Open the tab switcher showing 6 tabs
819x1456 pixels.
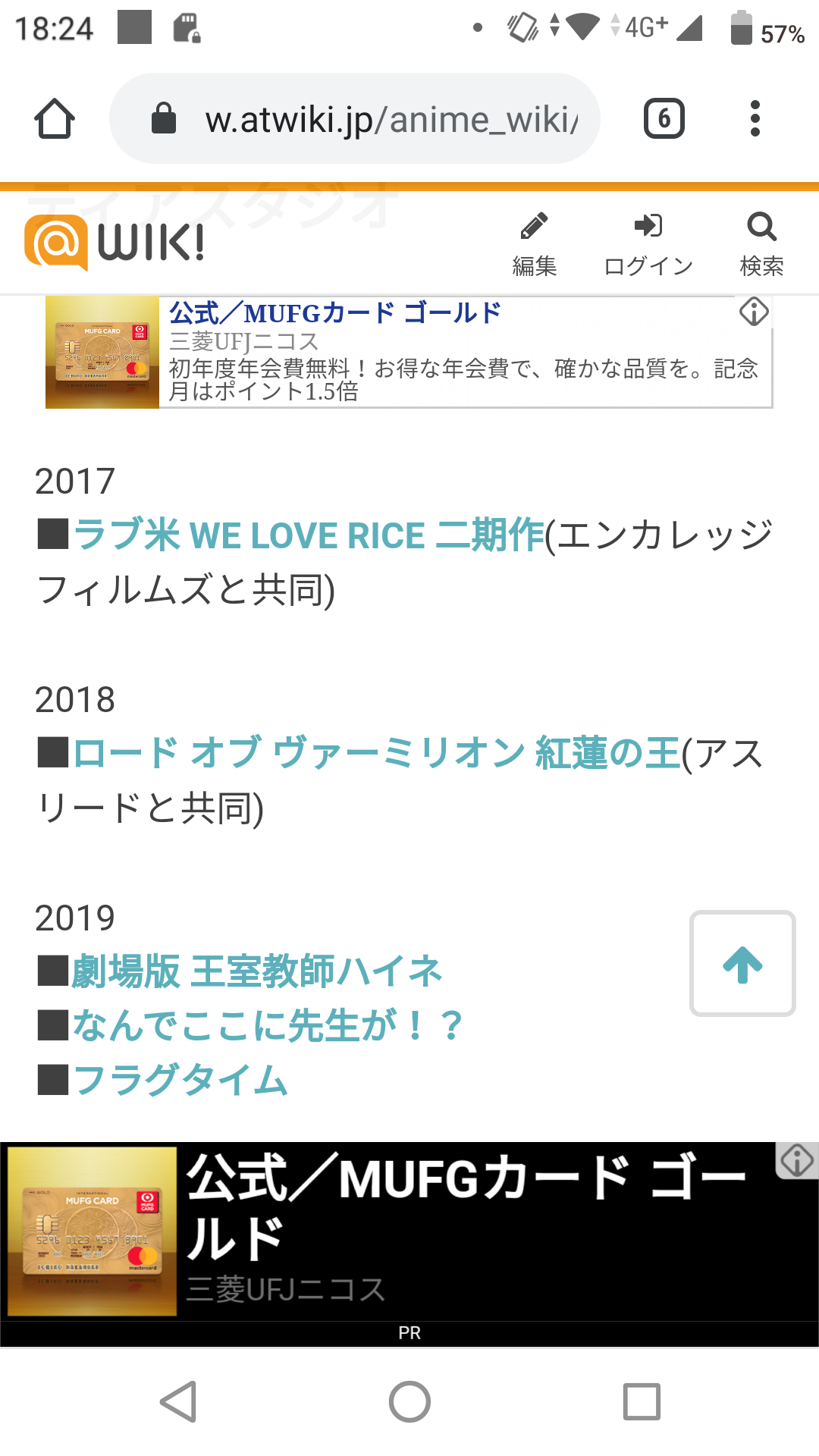(x=664, y=119)
